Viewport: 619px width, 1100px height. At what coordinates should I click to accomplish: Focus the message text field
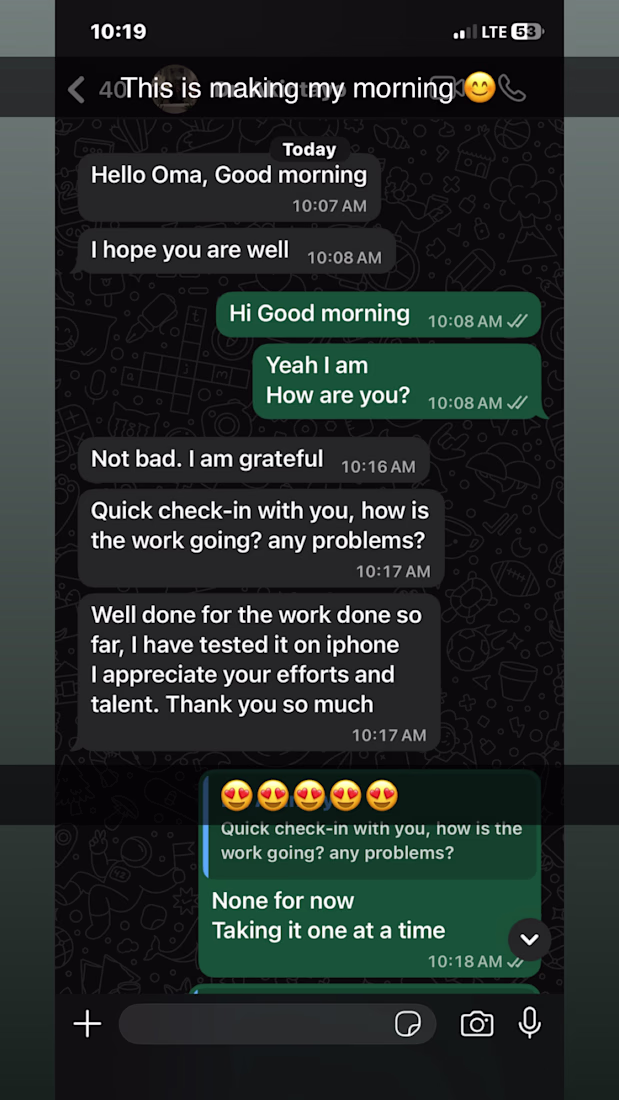tap(255, 1023)
